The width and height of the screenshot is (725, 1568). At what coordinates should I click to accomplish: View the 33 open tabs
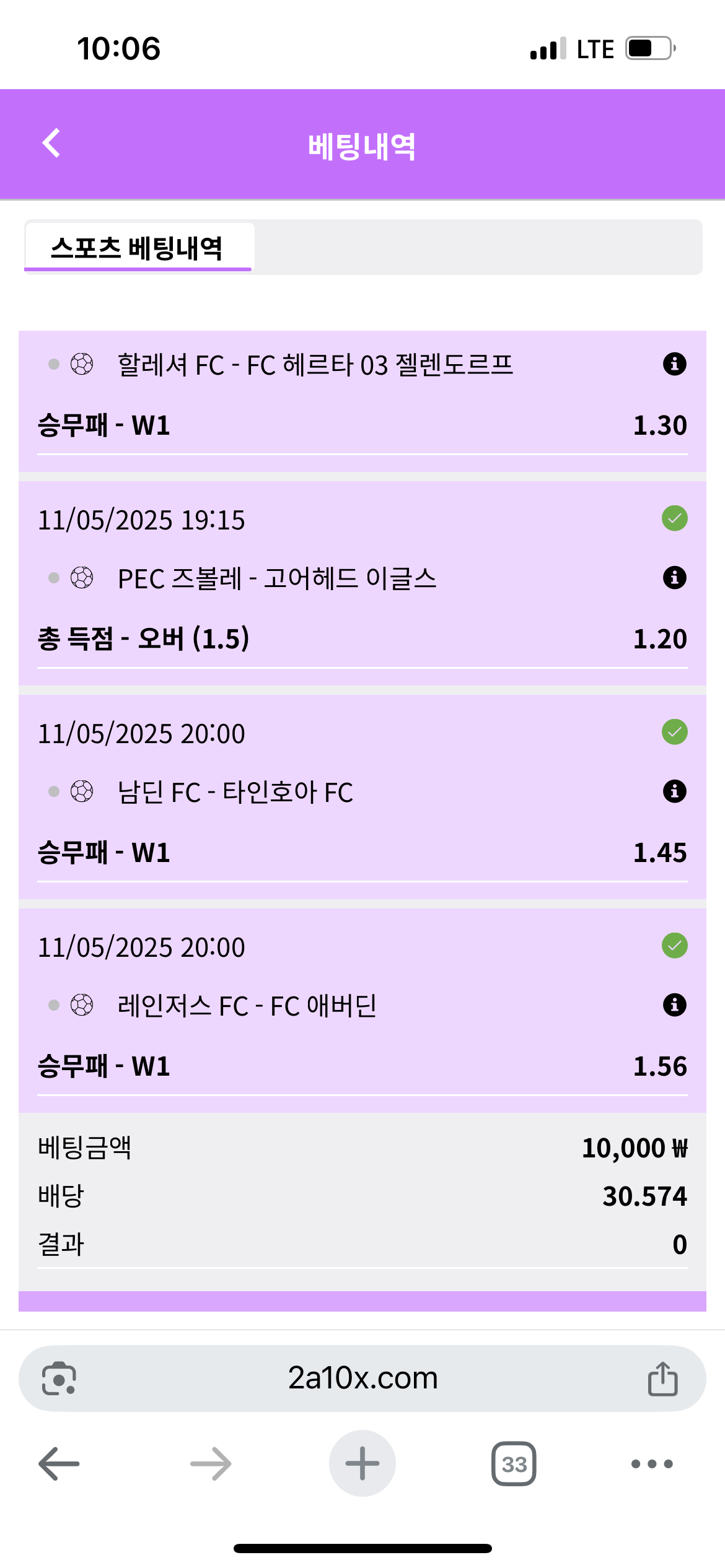[x=514, y=1464]
